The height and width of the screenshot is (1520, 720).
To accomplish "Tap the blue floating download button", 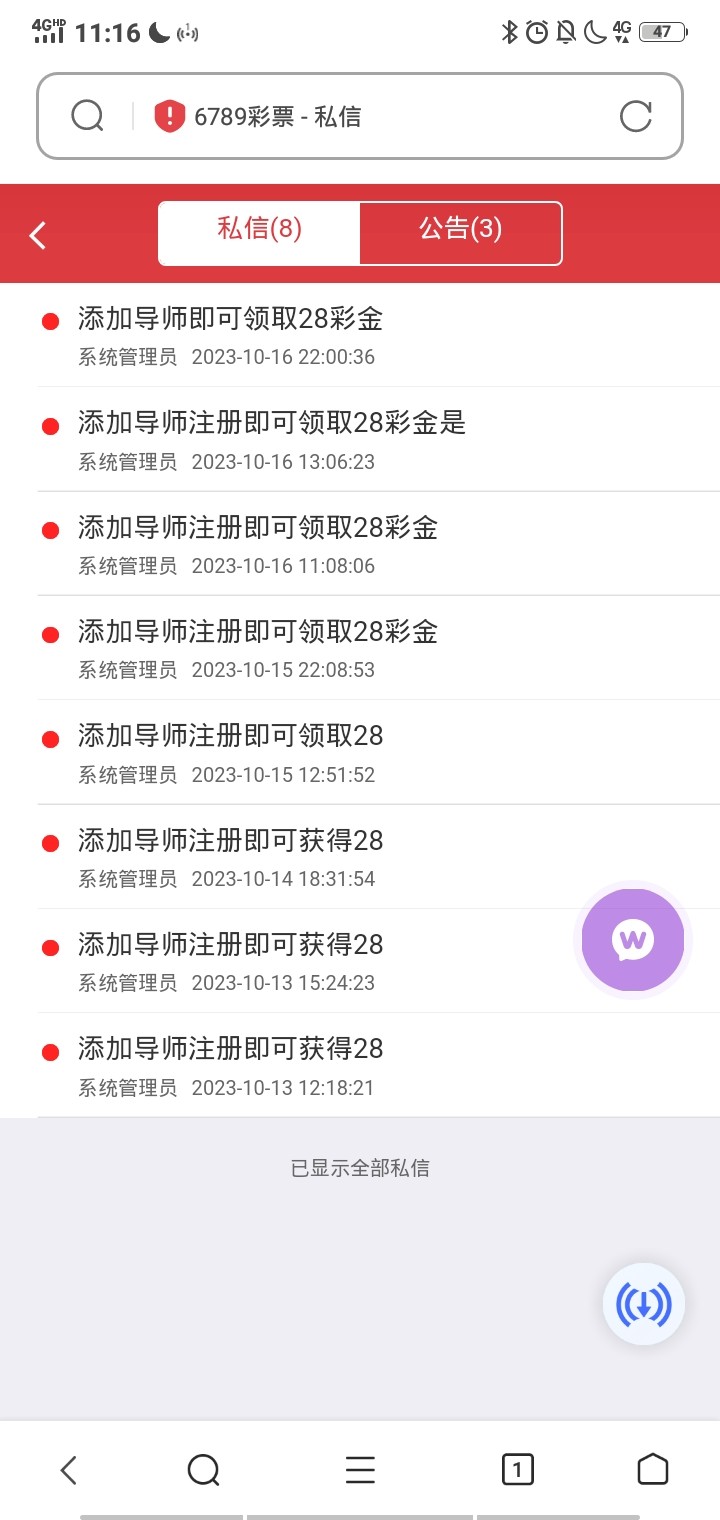I will pyautogui.click(x=644, y=1304).
